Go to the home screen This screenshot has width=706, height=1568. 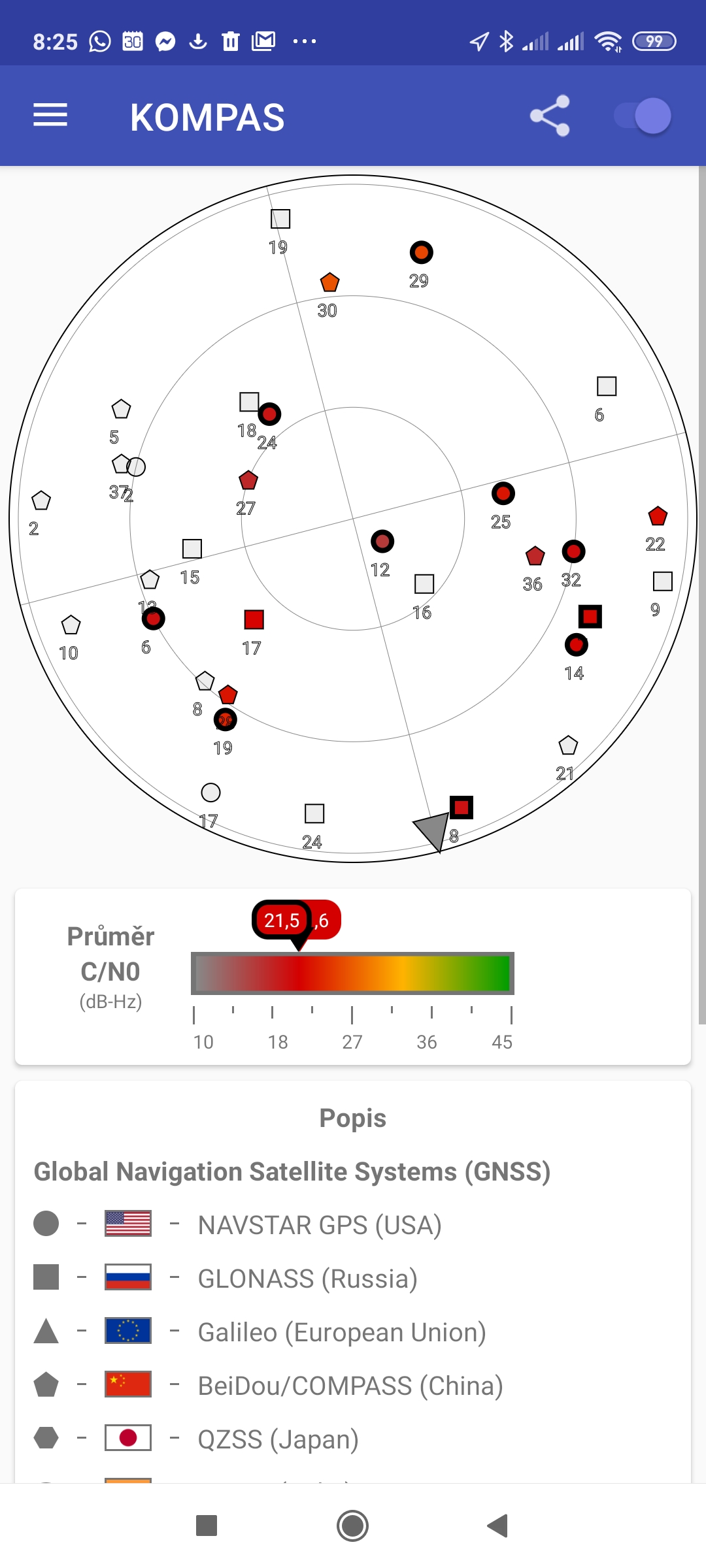(353, 1526)
